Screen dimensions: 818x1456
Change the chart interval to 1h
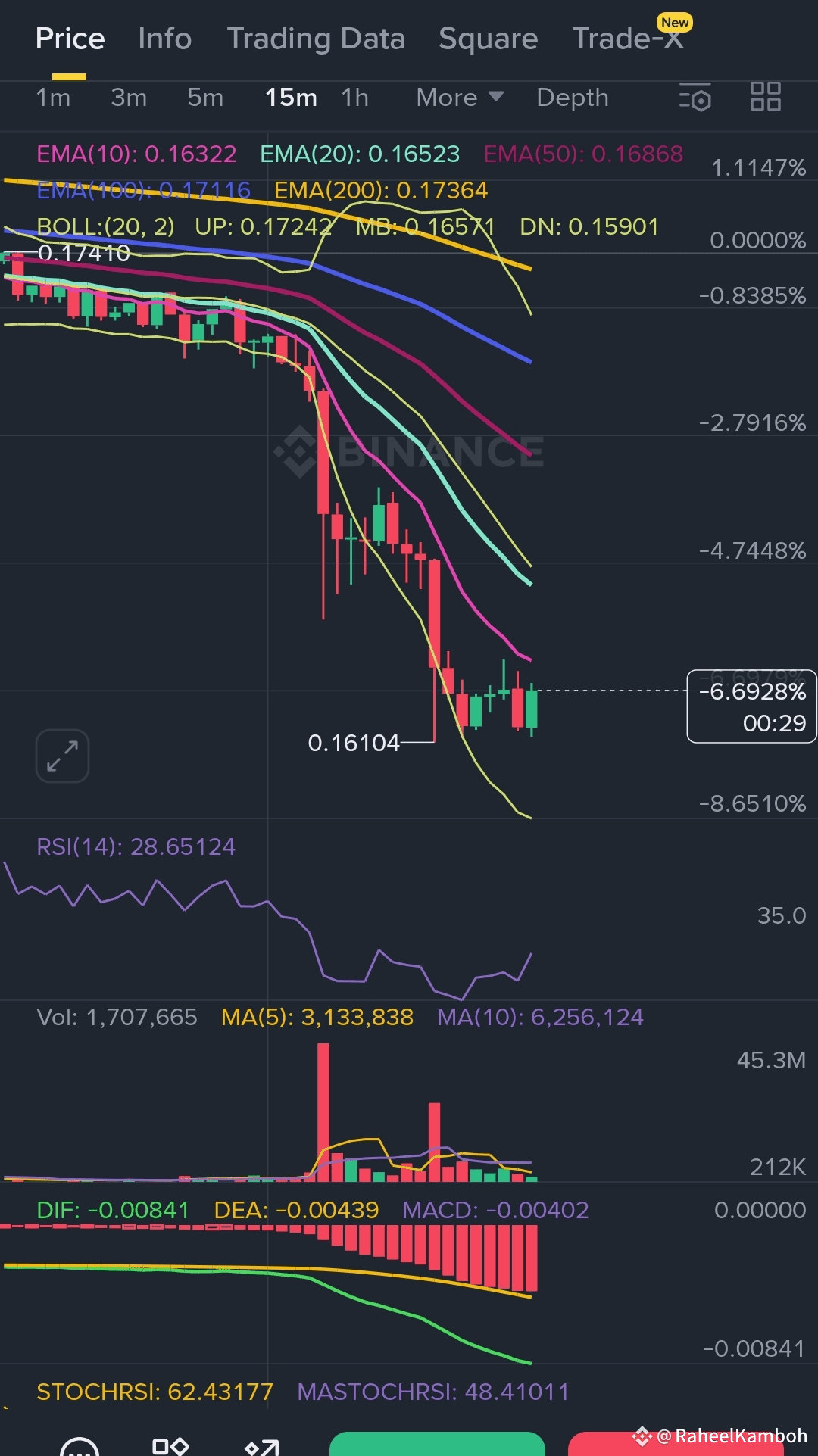(354, 98)
